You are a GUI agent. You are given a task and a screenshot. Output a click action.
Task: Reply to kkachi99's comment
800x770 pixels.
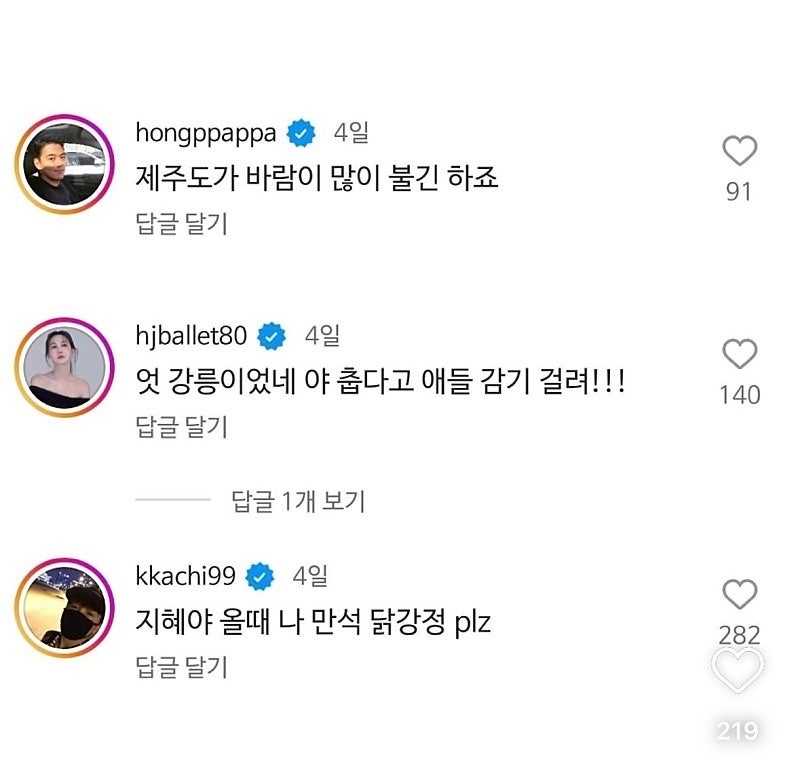coord(181,666)
